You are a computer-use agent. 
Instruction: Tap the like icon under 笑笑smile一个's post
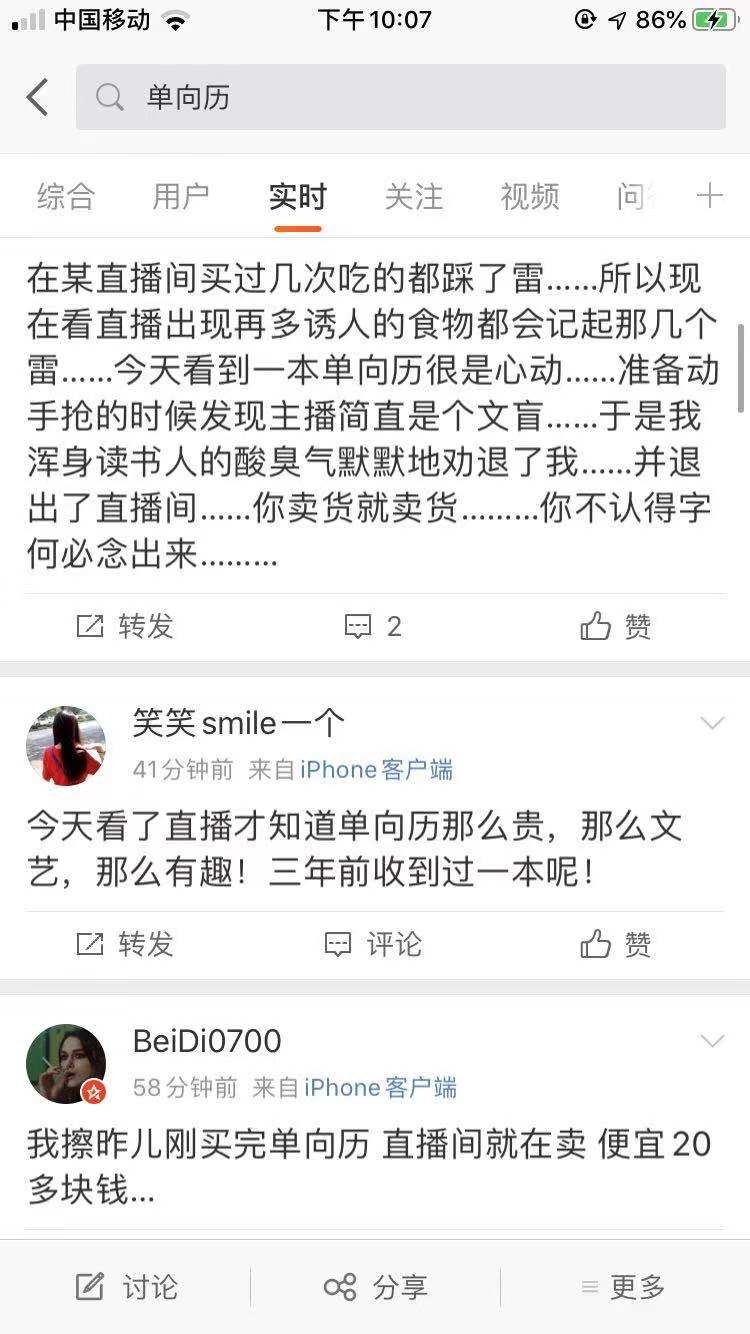coord(597,944)
